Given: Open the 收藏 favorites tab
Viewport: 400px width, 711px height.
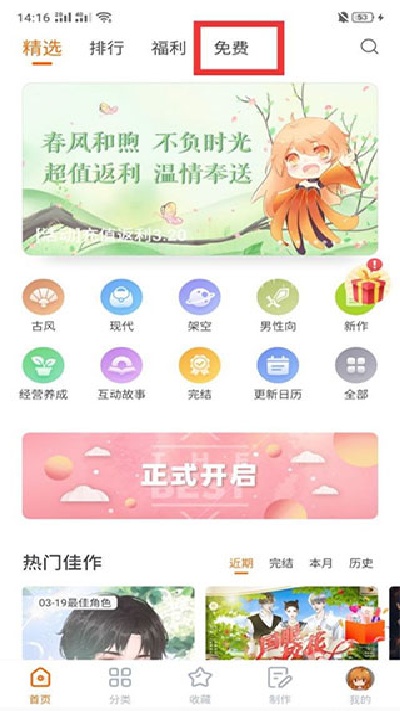Looking at the screenshot, I should [x=200, y=685].
